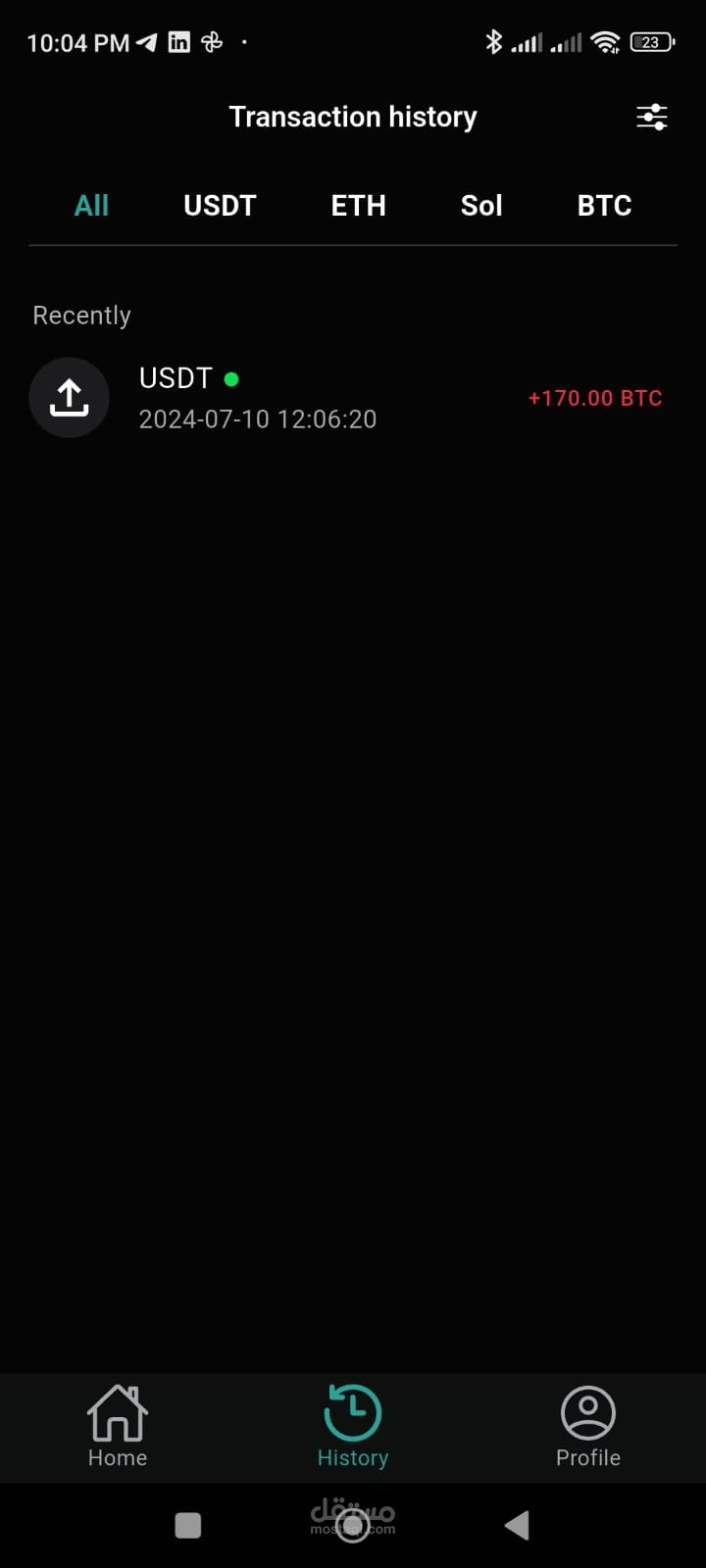
Task: Switch to the USDT tab
Action: [220, 206]
